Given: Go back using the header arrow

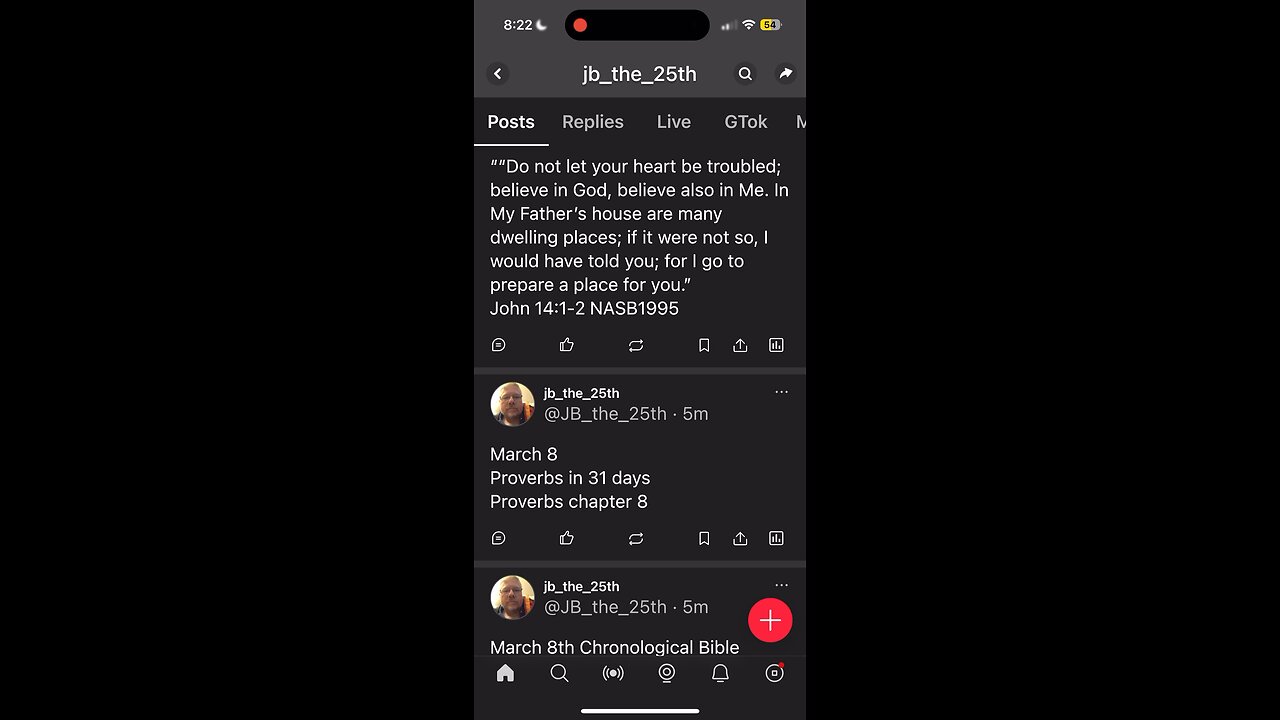Looking at the screenshot, I should click(498, 74).
